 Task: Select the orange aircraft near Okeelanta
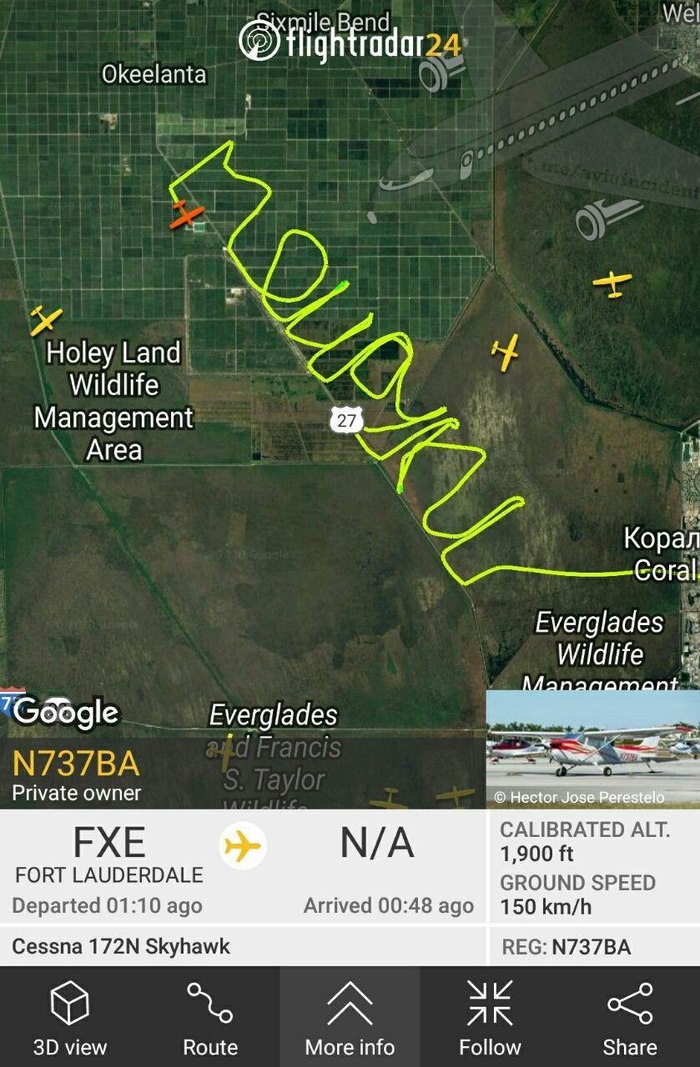[186, 213]
